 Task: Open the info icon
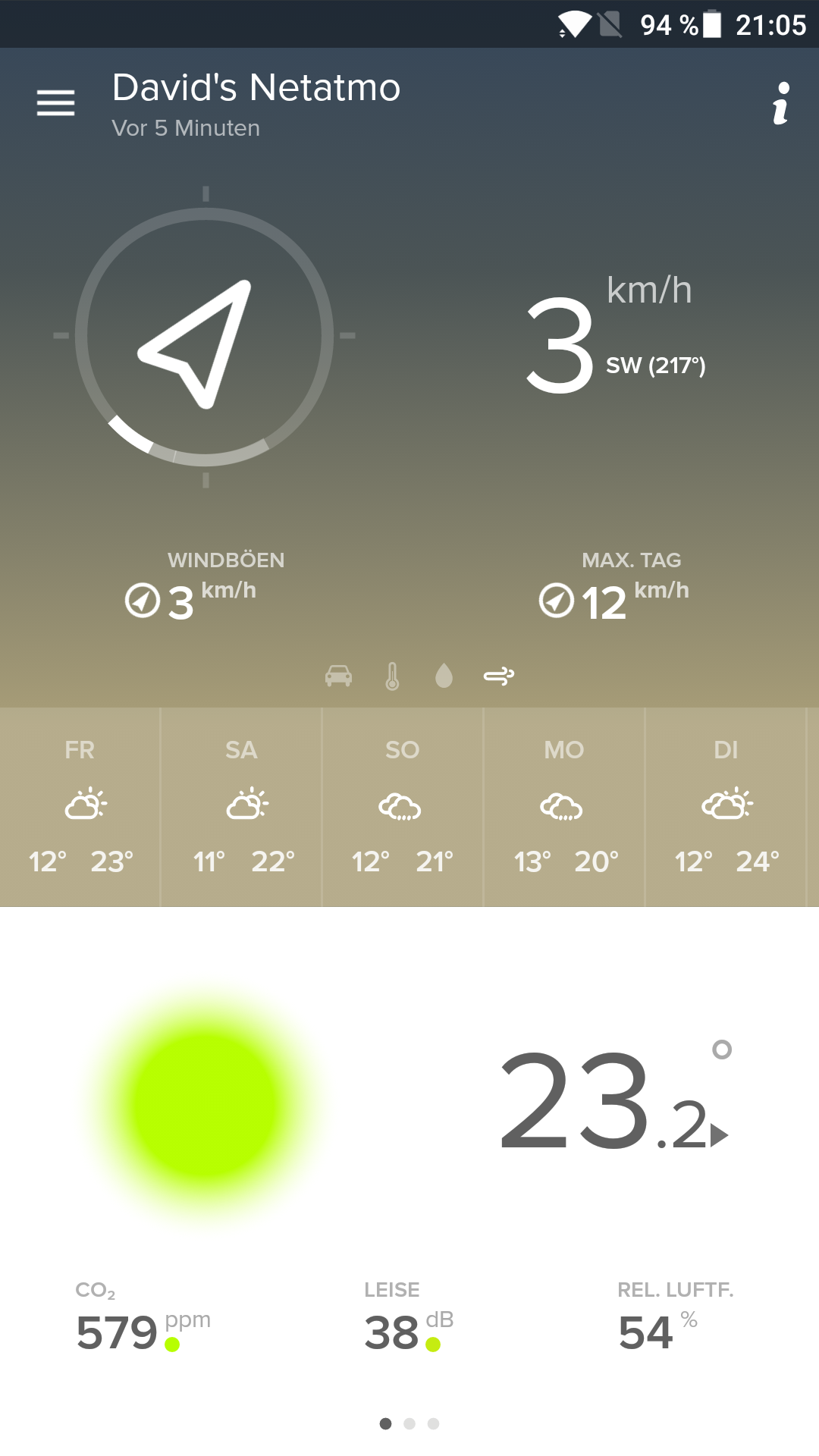[781, 103]
